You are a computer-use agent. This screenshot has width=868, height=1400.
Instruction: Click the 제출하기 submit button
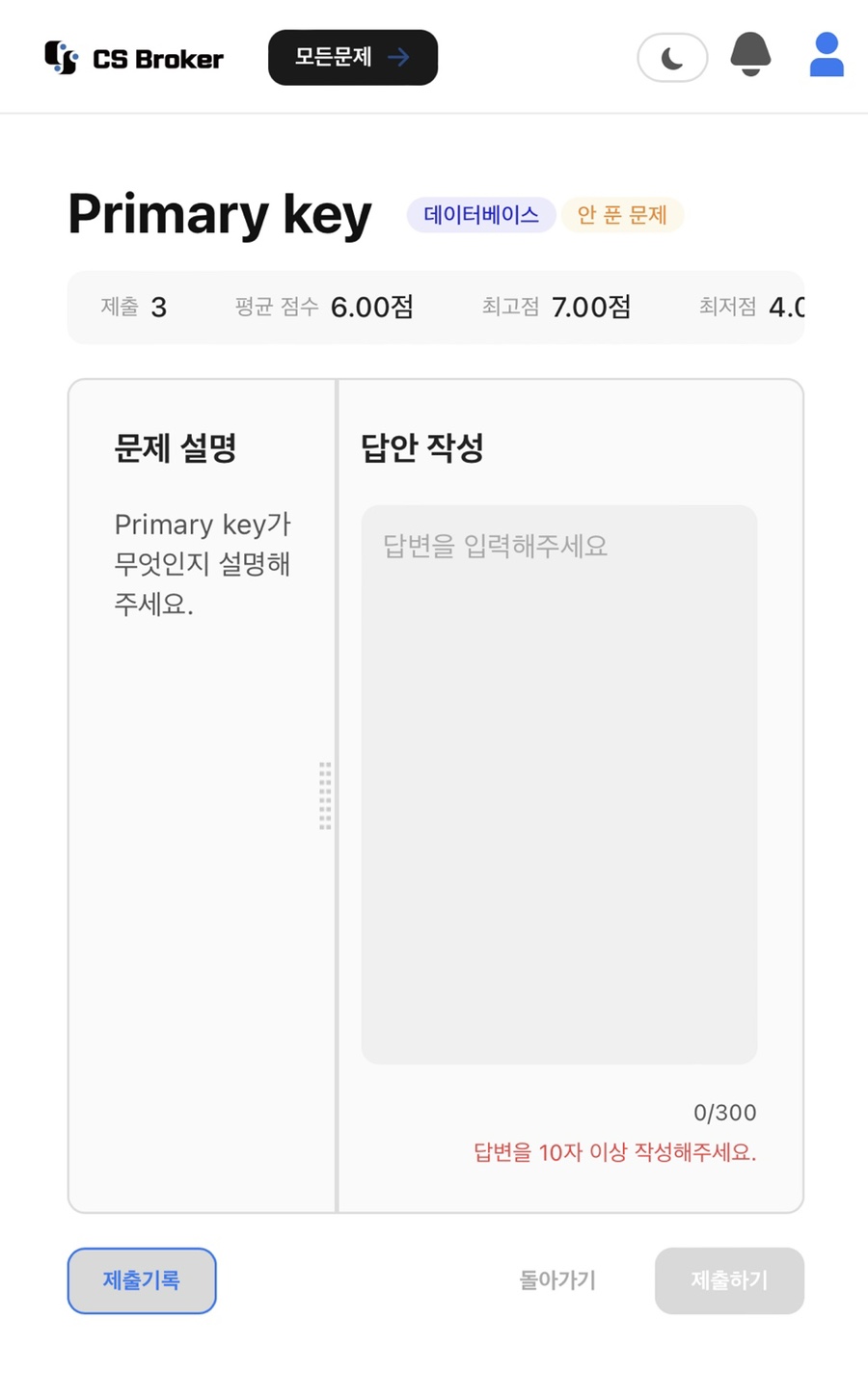pos(729,1280)
